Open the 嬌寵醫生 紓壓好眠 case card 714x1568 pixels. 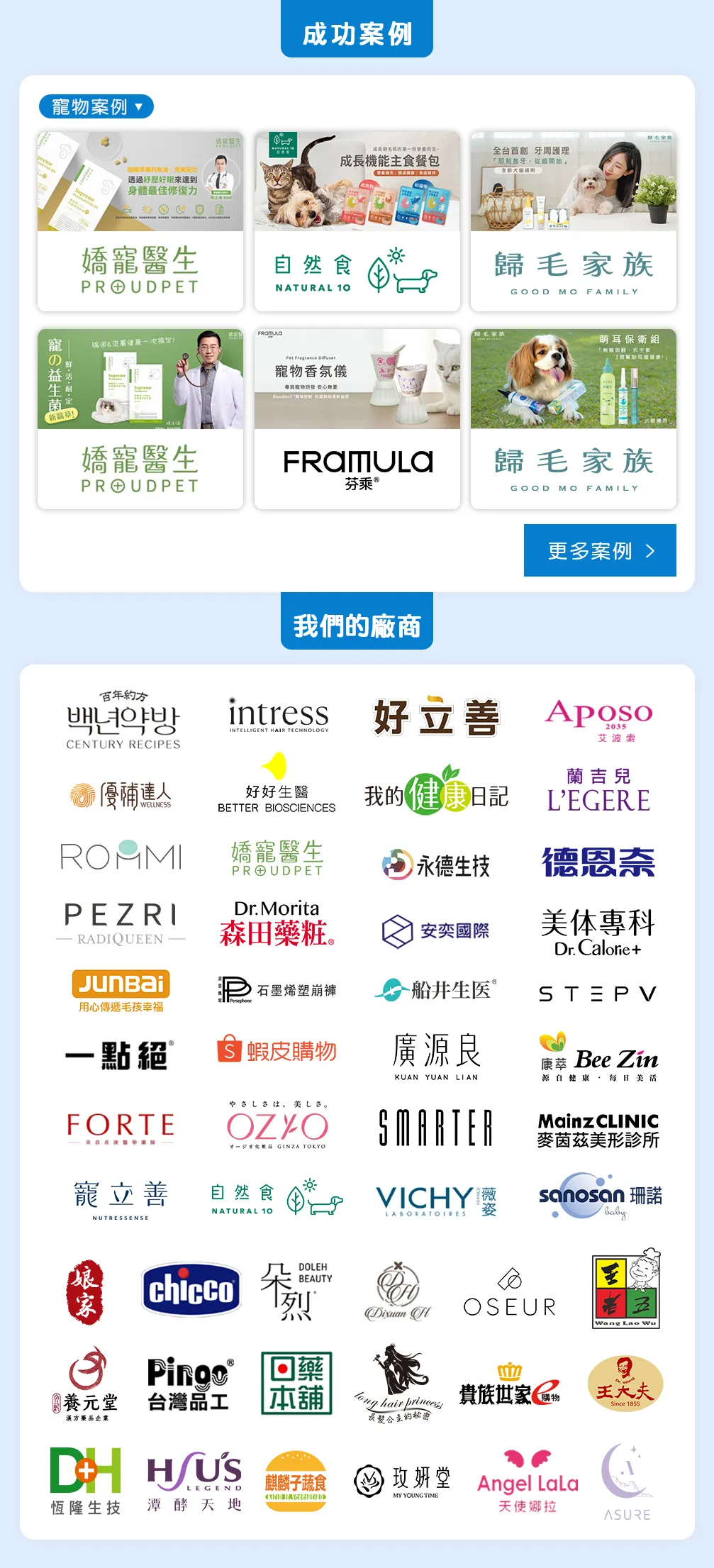[140, 221]
